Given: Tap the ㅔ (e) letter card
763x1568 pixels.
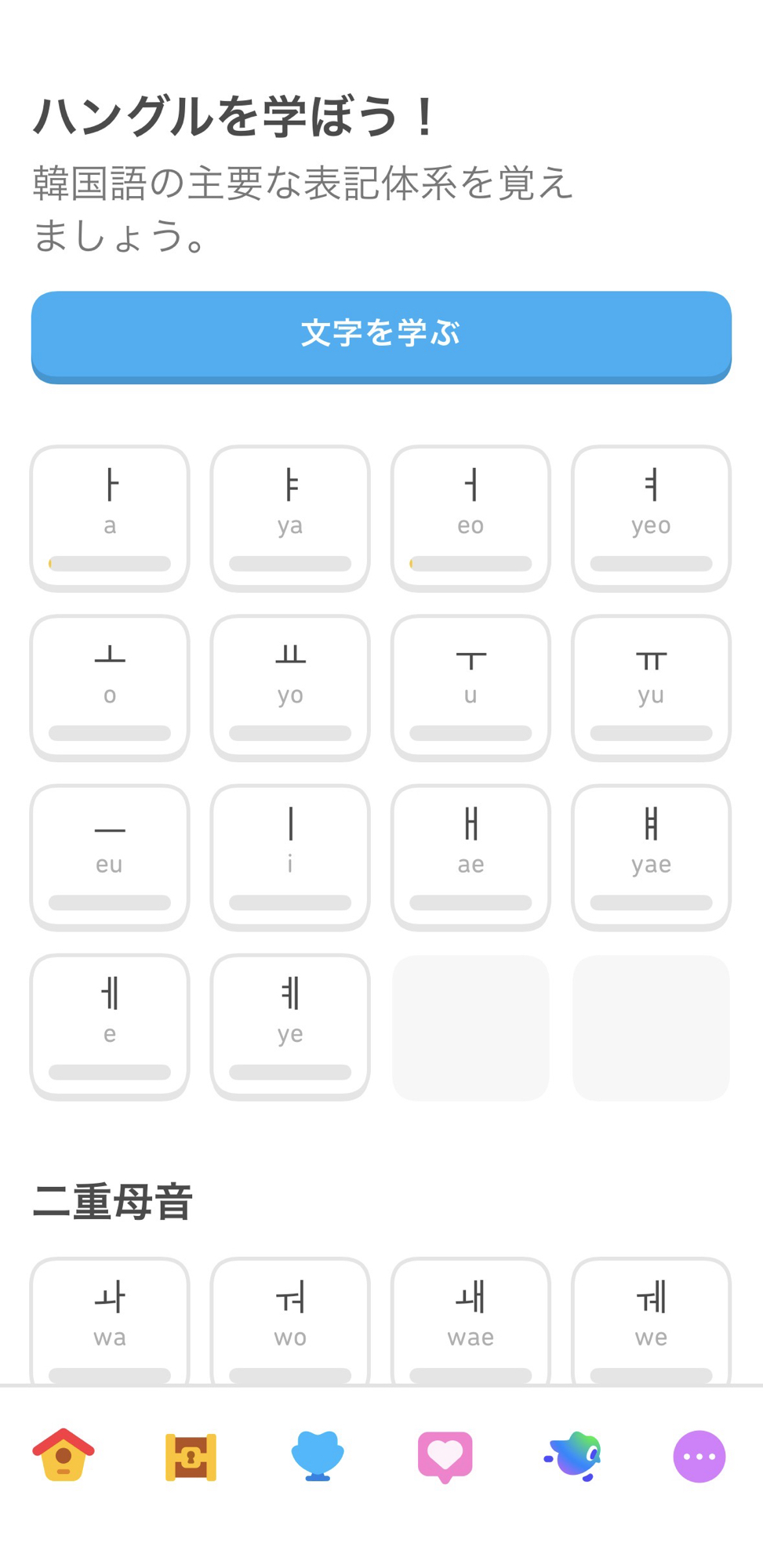Looking at the screenshot, I should coord(110,1025).
